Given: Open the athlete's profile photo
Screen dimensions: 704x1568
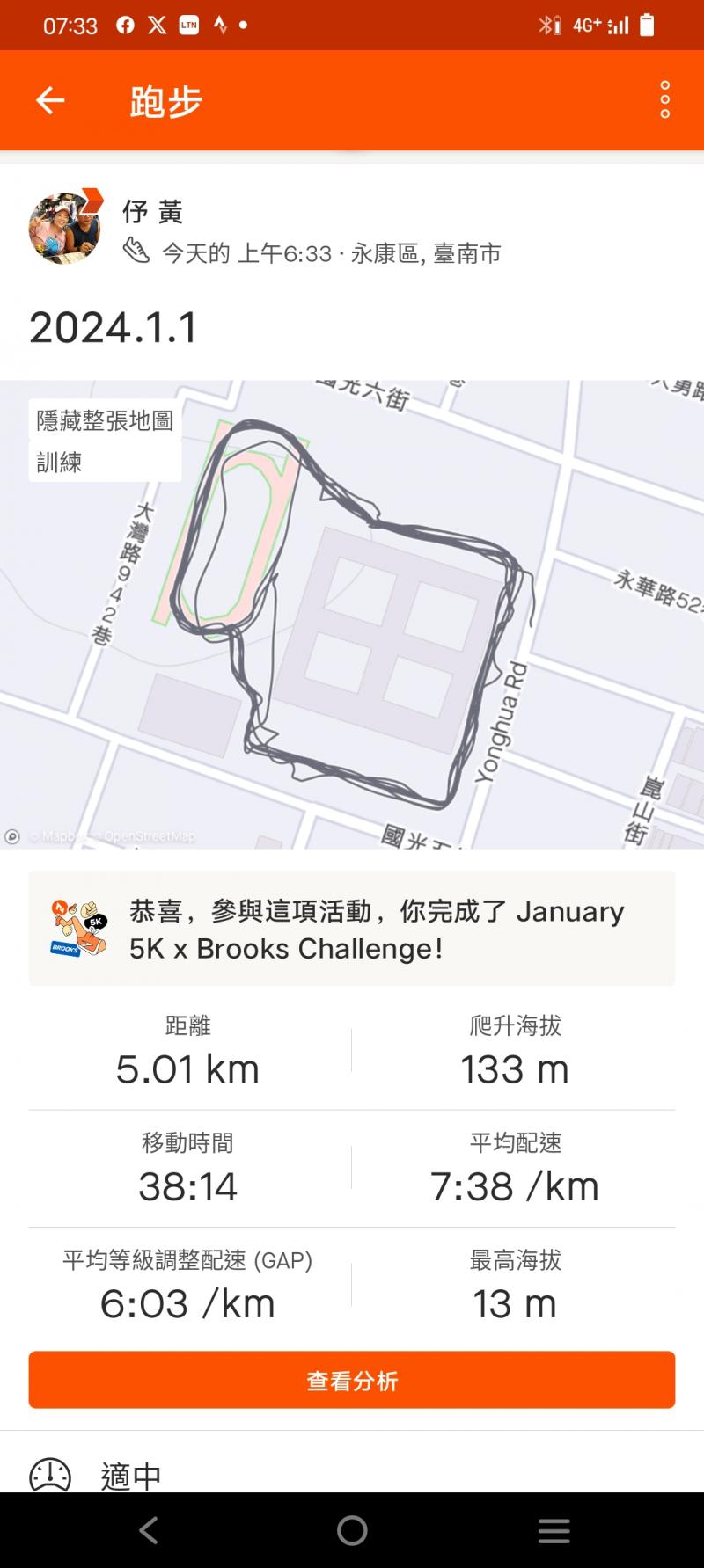Looking at the screenshot, I should [x=64, y=228].
